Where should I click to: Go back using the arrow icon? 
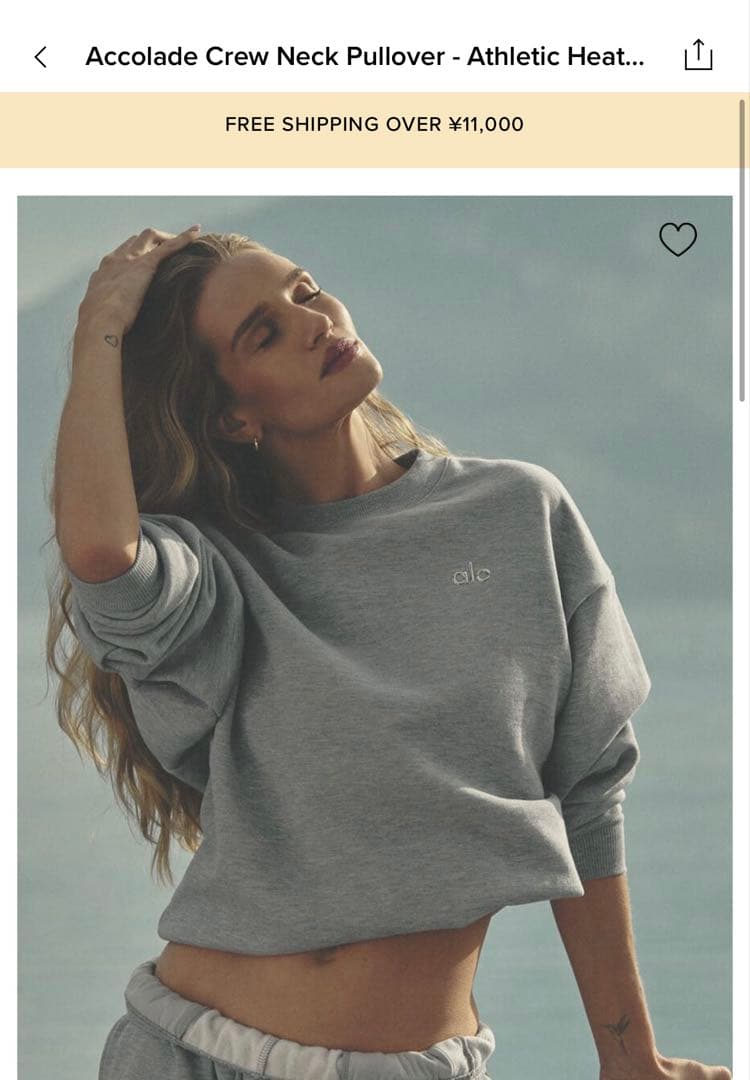click(x=40, y=57)
